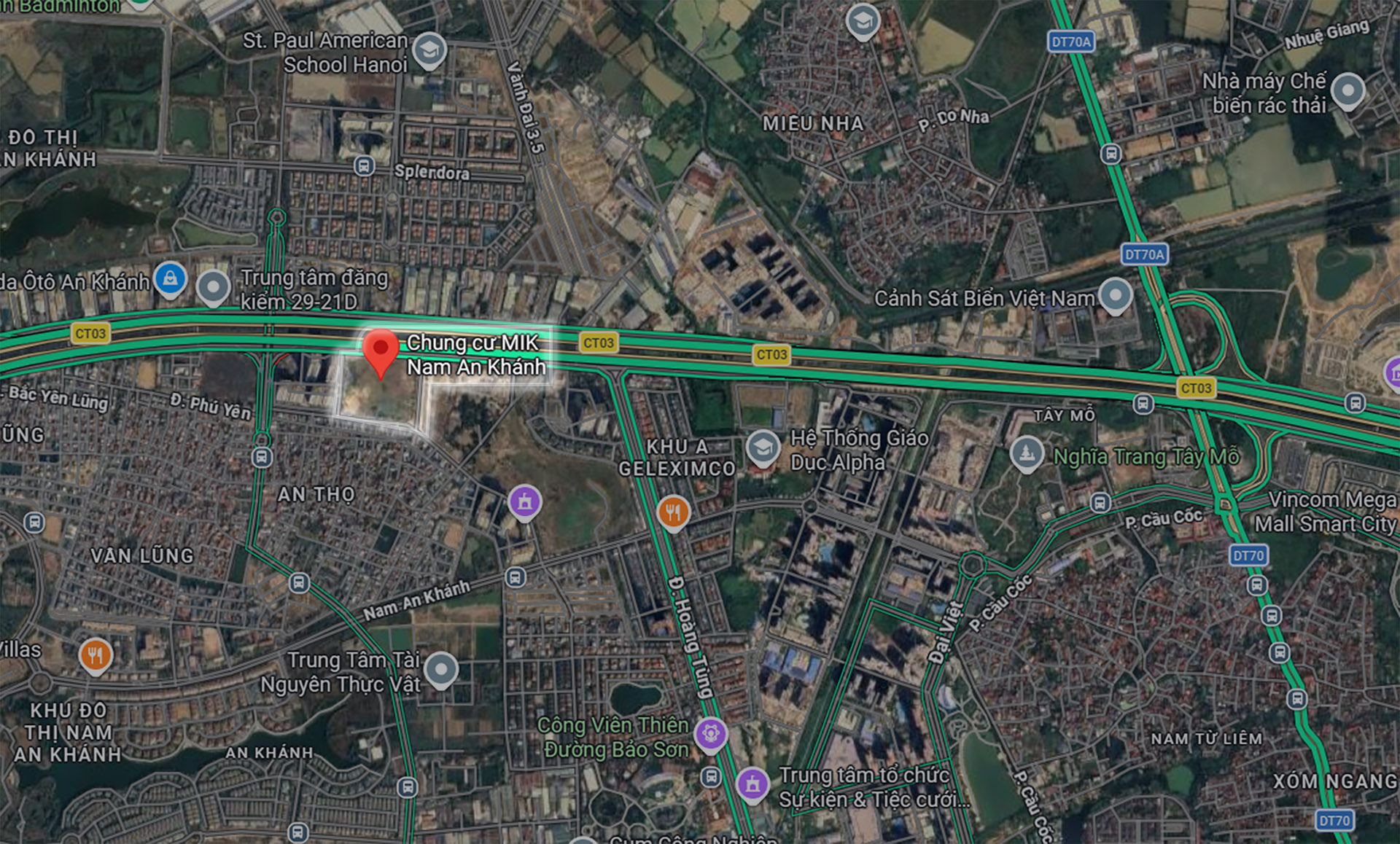
Task: Tap the Nghĩa Trang Tây Mỗ marker
Action: point(1027,453)
